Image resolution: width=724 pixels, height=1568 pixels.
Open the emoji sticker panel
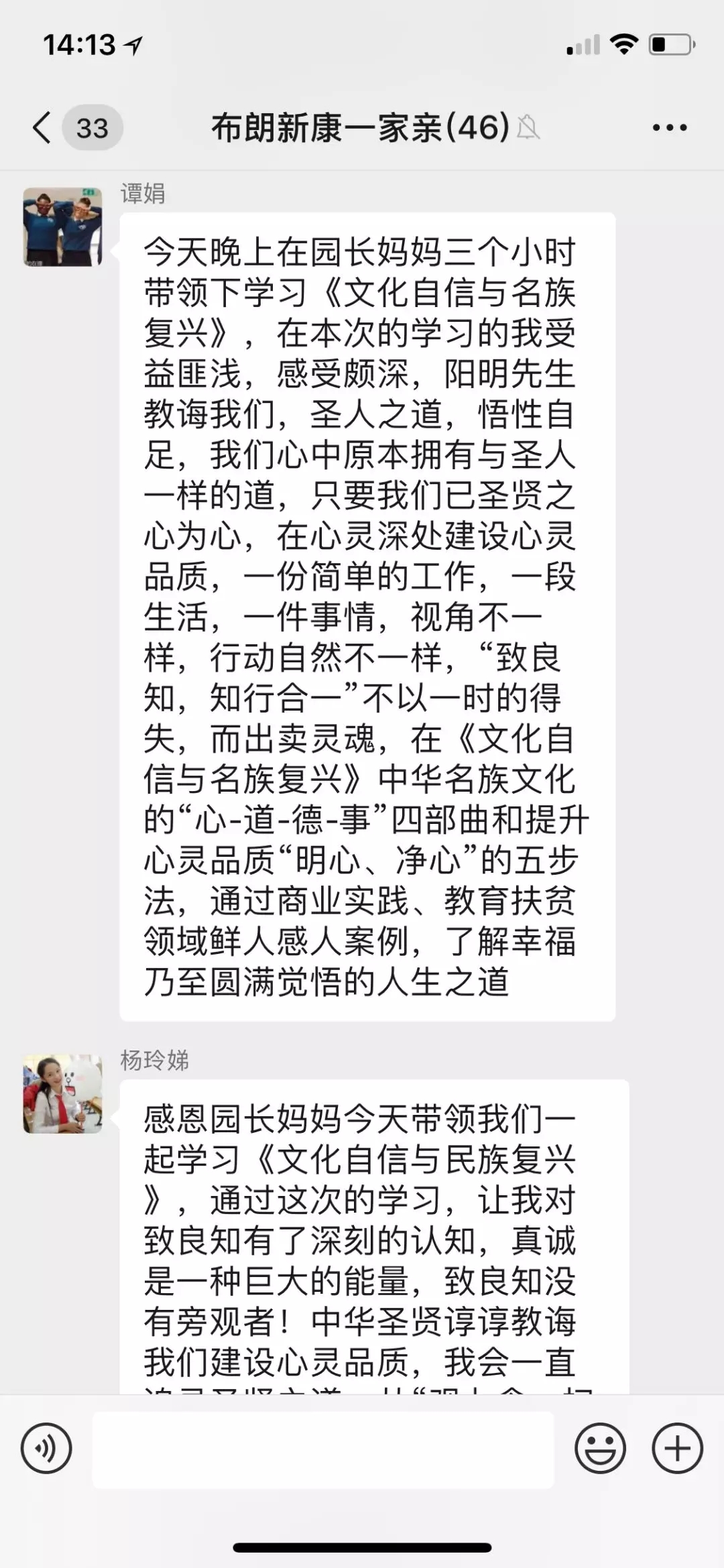click(x=600, y=1448)
